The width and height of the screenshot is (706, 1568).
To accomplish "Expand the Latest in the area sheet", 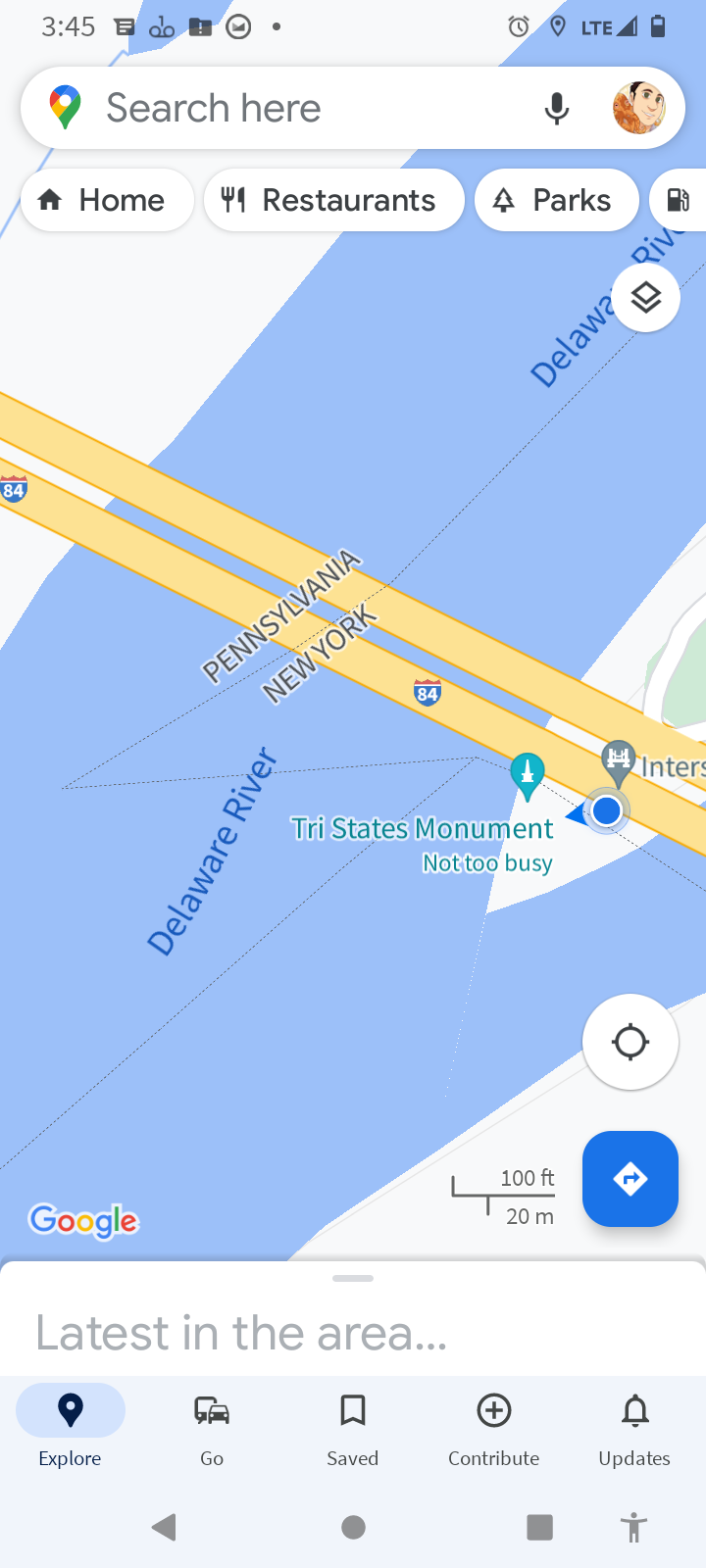I will (x=353, y=1319).
